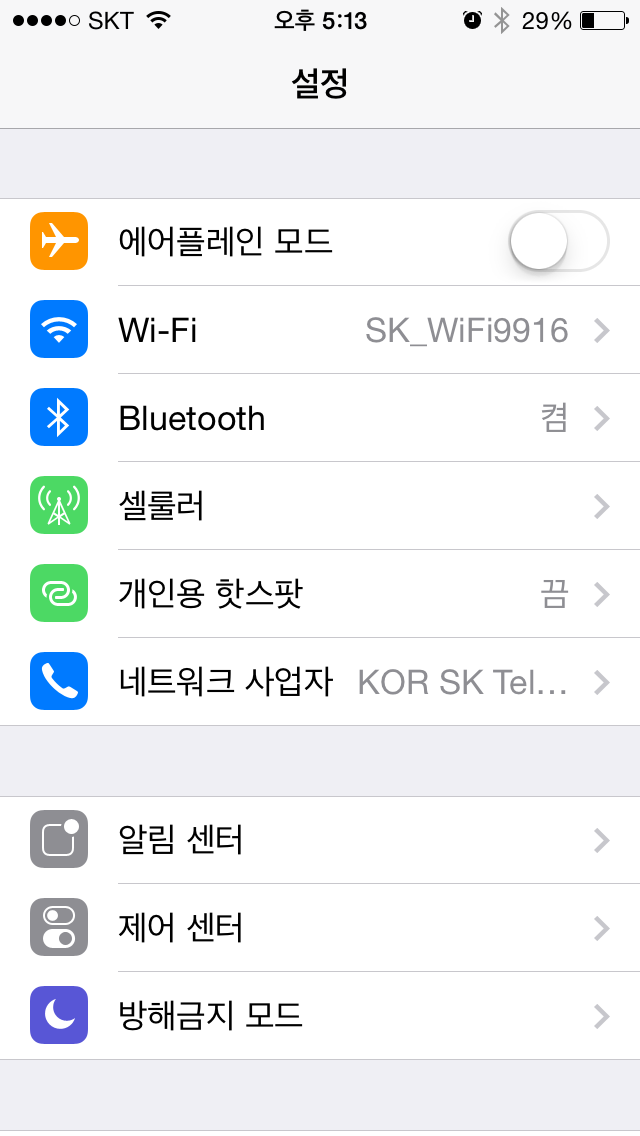
Task: Open the 네트워크 사업자 row
Action: [320, 682]
